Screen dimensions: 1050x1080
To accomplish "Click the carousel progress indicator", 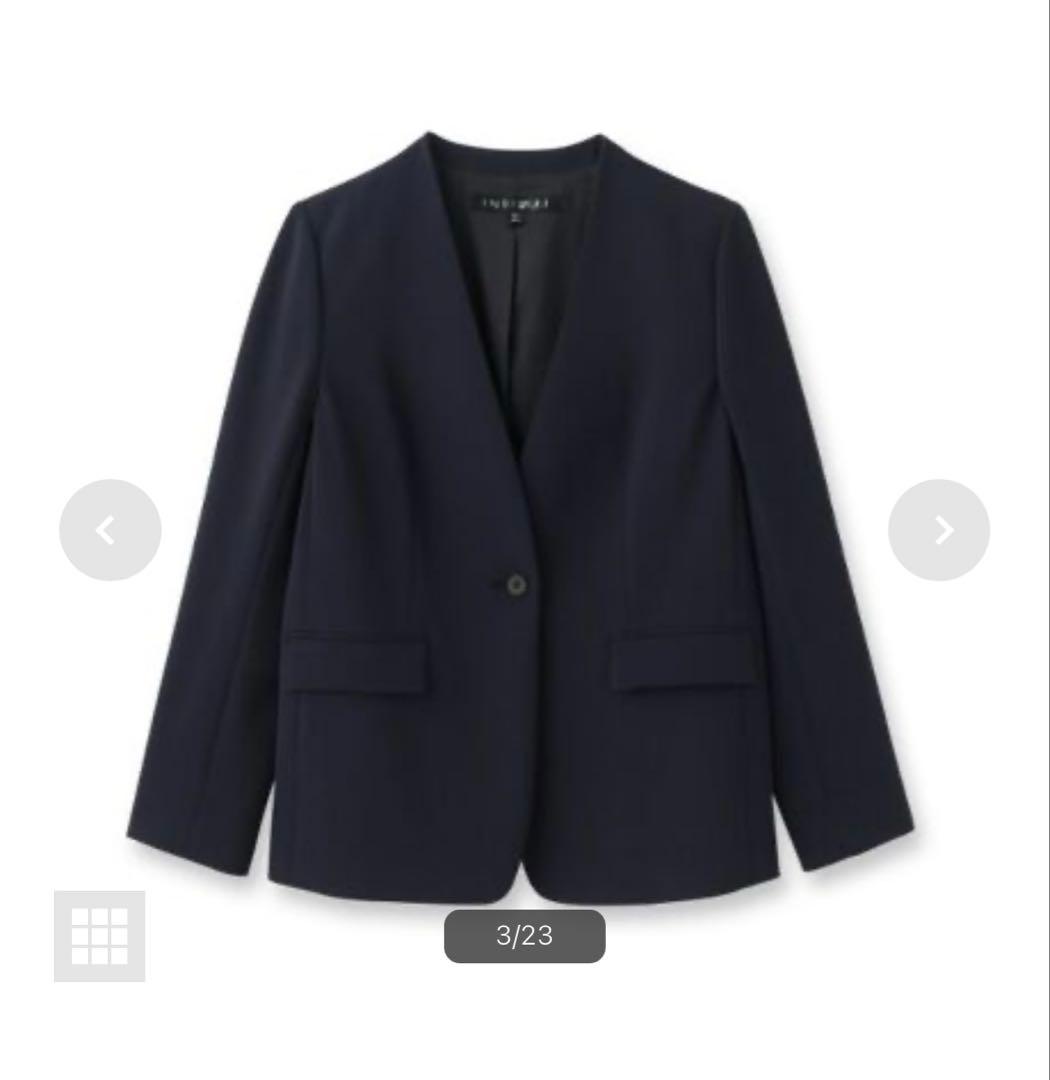I will pyautogui.click(x=524, y=936).
